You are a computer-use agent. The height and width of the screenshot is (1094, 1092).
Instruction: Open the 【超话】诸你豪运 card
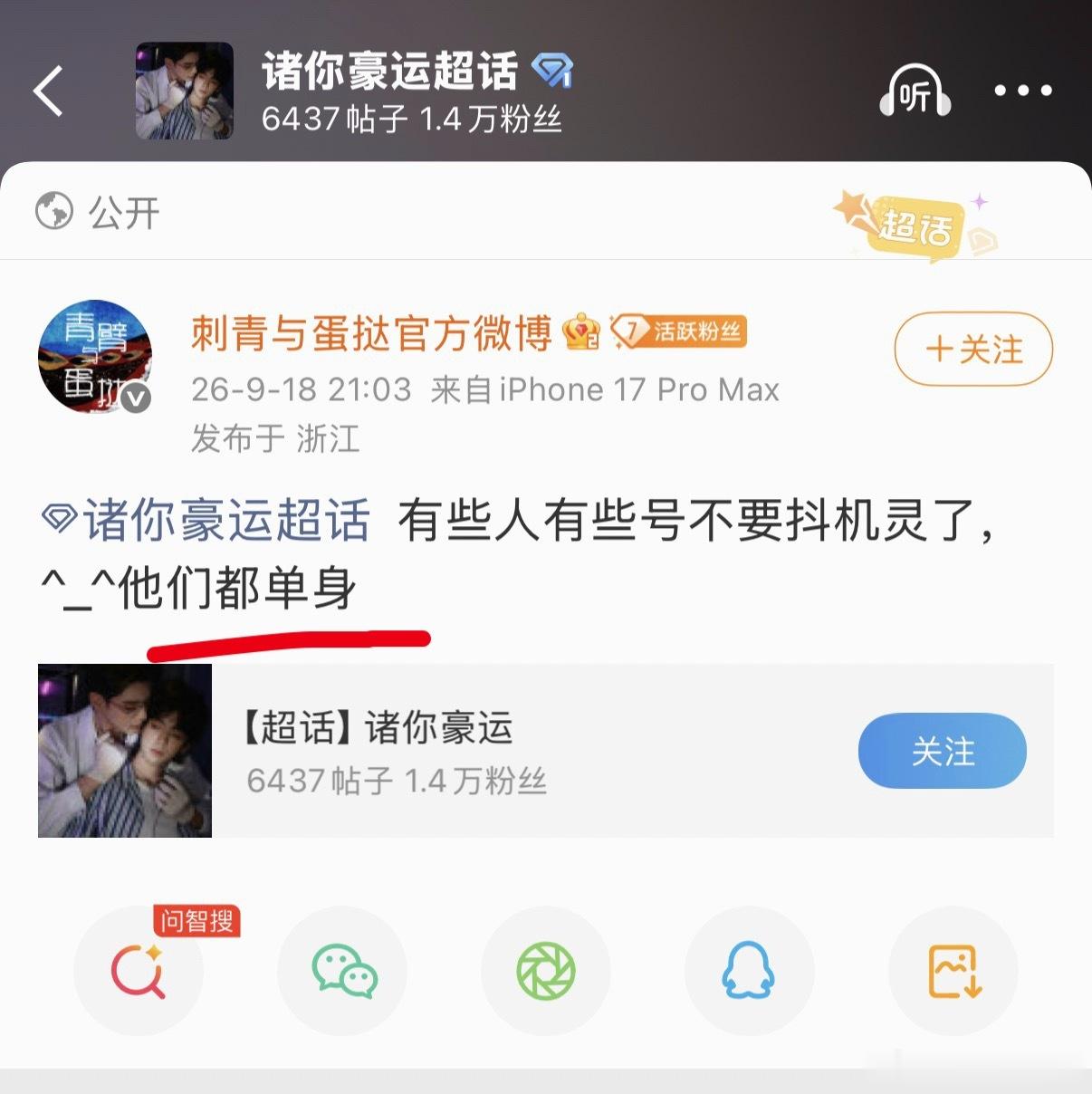pyautogui.click(x=545, y=751)
